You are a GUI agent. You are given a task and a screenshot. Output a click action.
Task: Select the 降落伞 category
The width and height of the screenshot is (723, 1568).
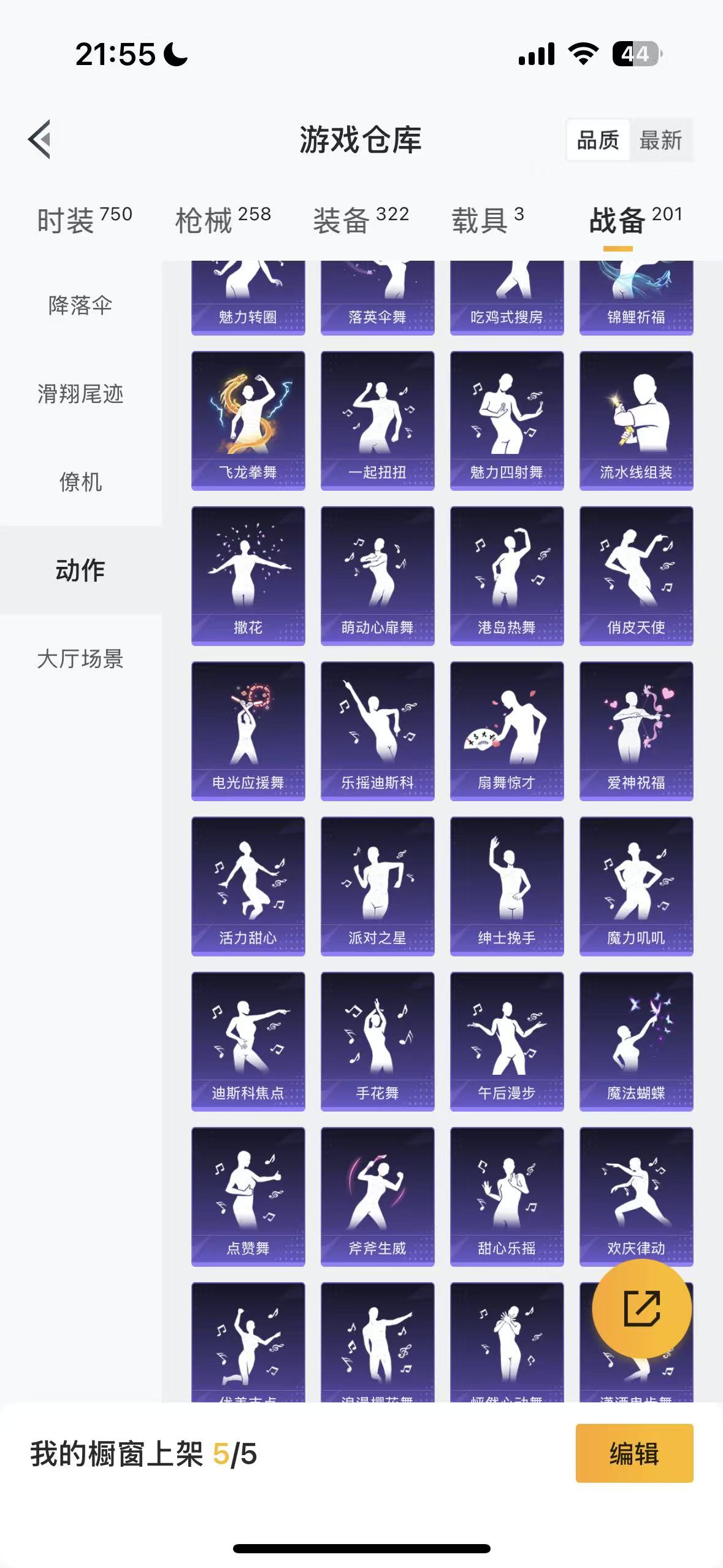point(80,305)
